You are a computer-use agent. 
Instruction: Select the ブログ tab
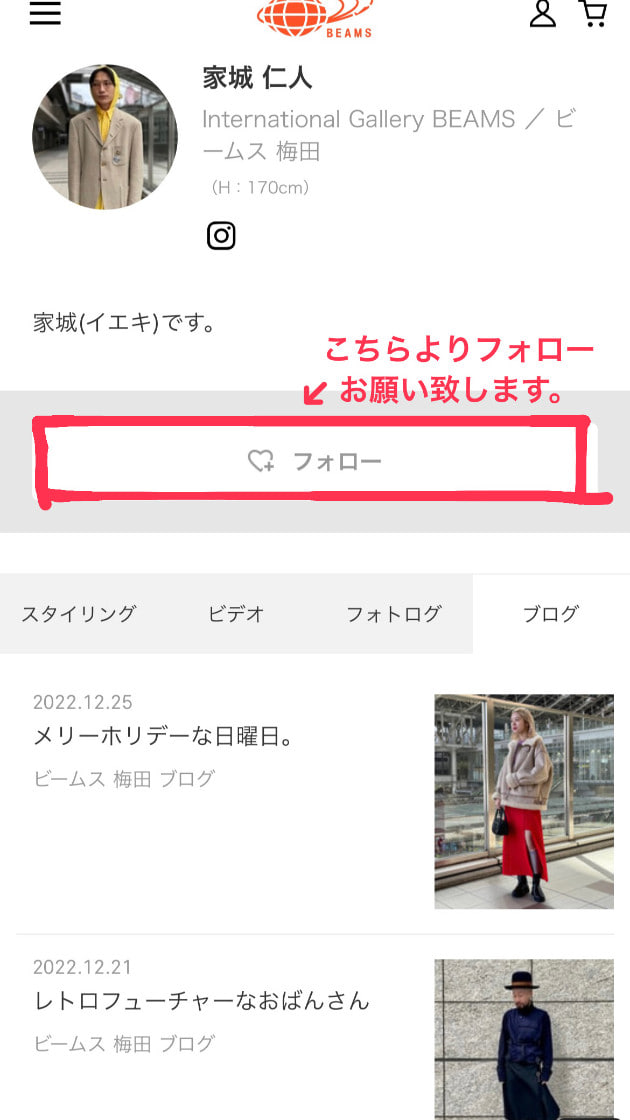coord(550,614)
